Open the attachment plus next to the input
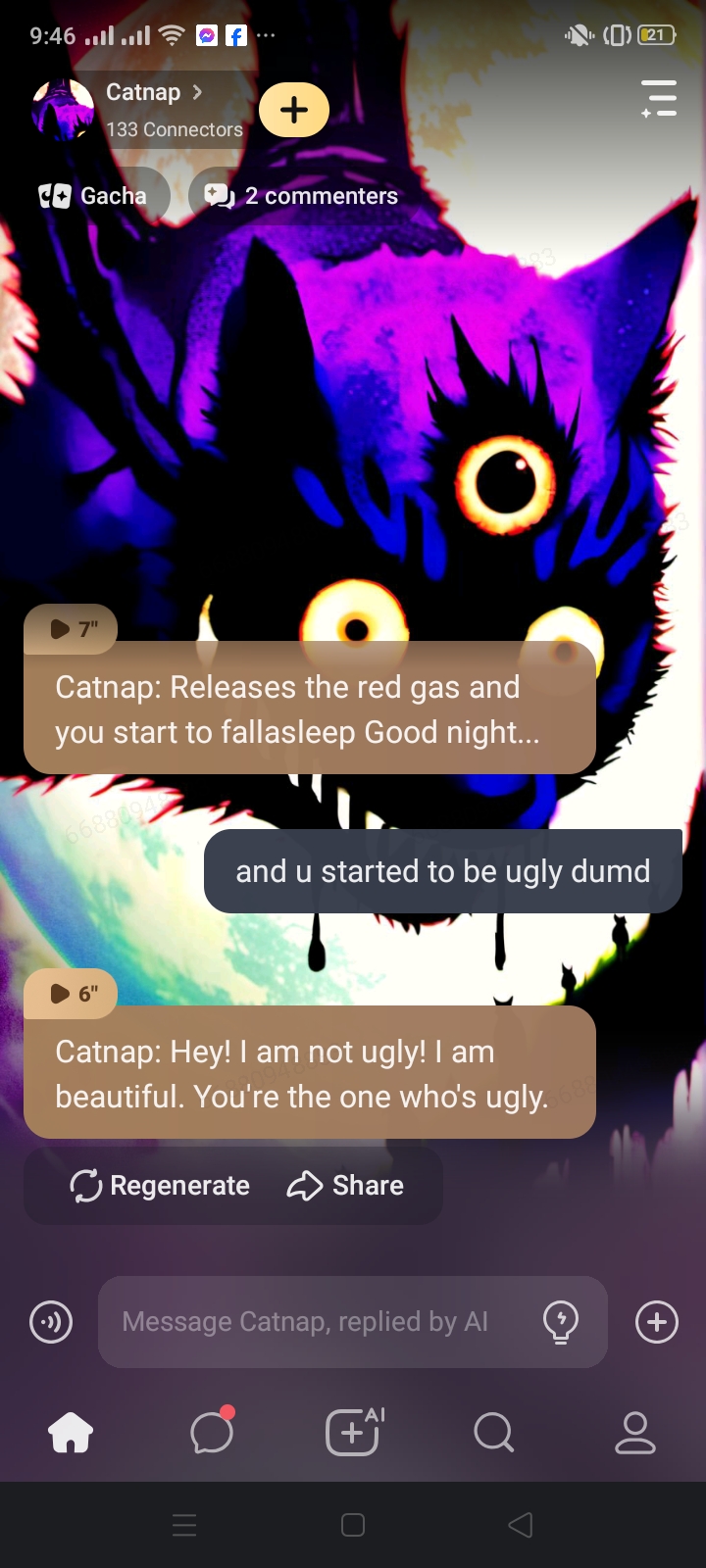706x1568 pixels. 657,1322
